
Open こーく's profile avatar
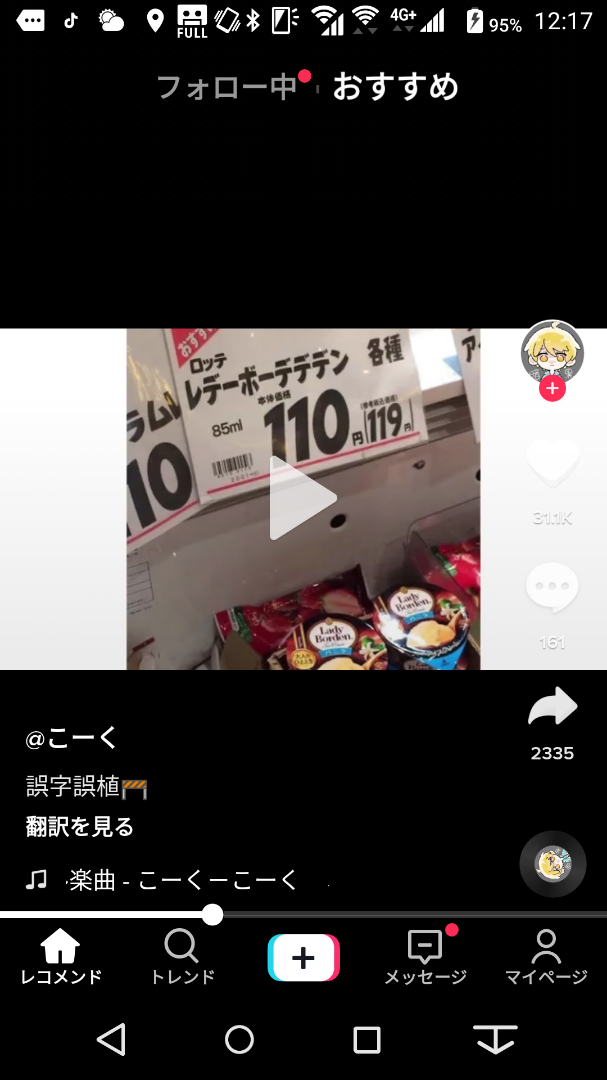[552, 352]
